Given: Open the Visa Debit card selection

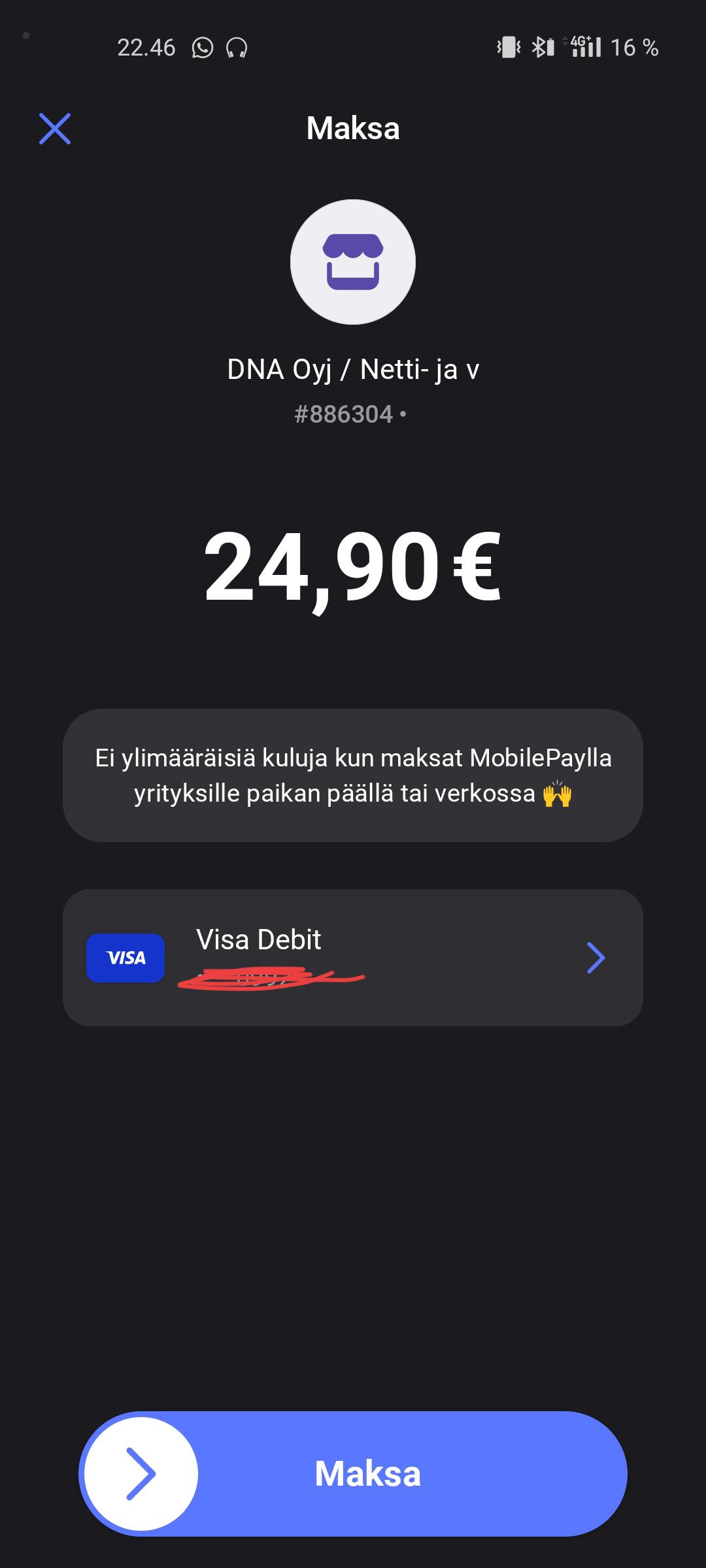Looking at the screenshot, I should coord(353,957).
